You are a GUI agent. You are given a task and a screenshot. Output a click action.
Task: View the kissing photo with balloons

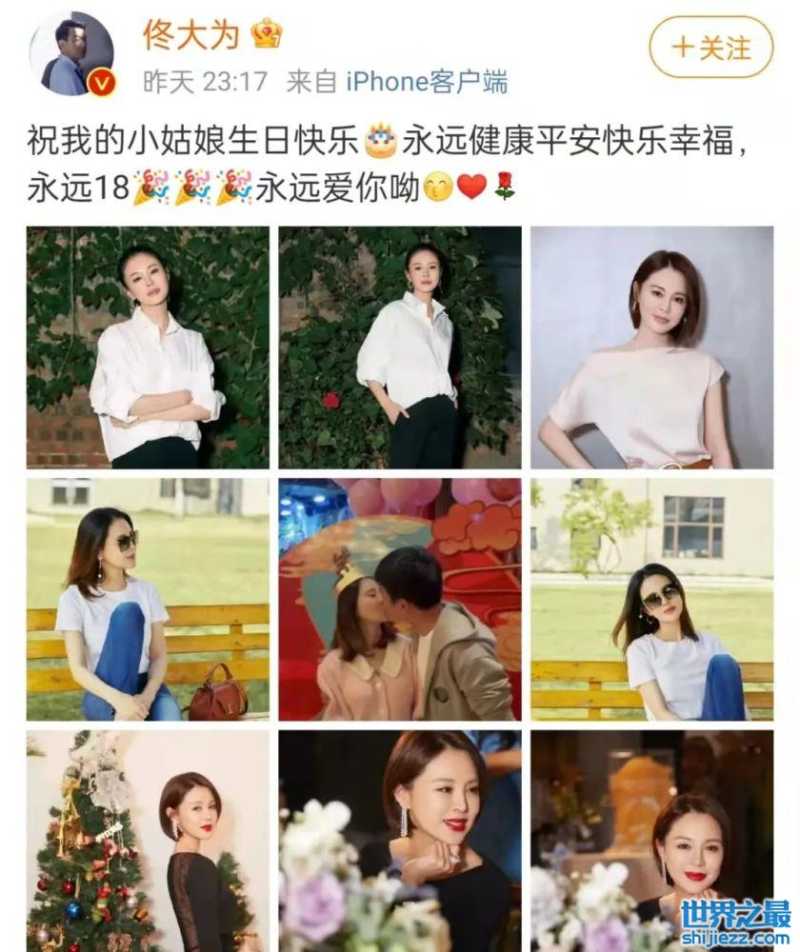click(x=400, y=599)
